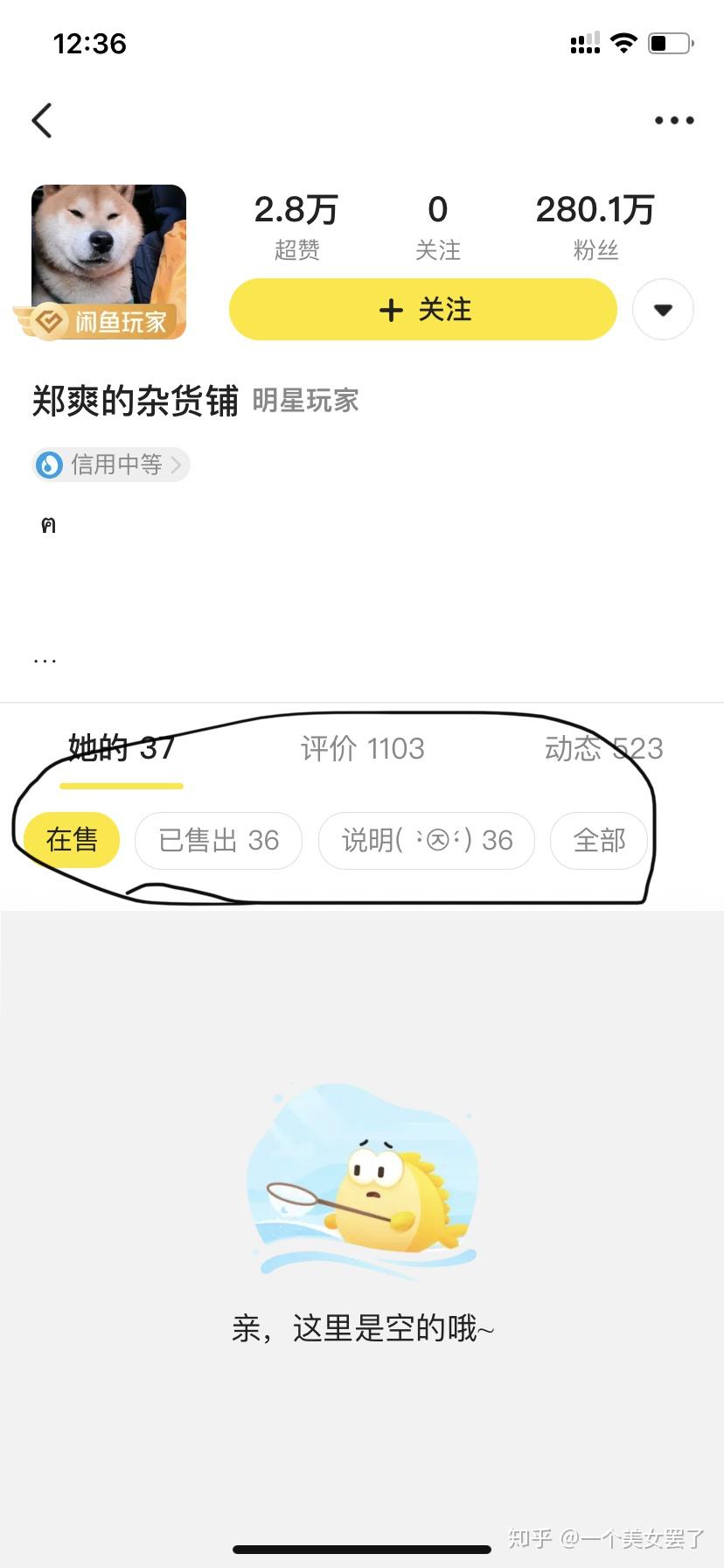Expand the dropdown arrow beside 关注
This screenshot has height=1568, width=724.
[663, 309]
